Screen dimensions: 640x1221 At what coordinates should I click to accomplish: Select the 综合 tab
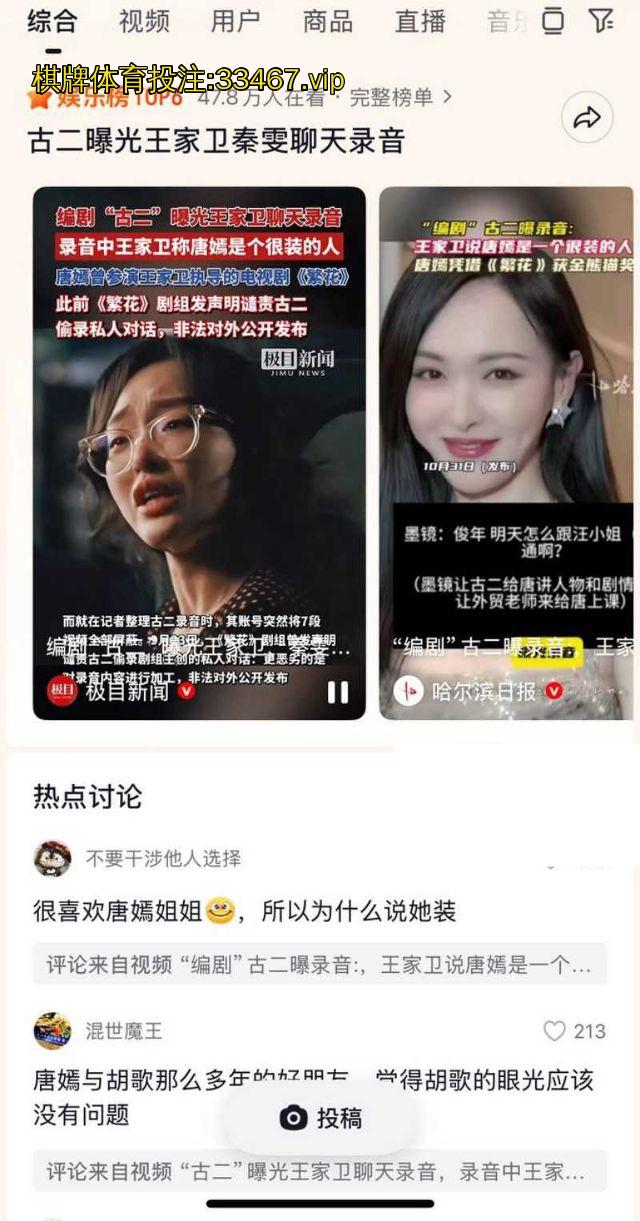(52, 21)
